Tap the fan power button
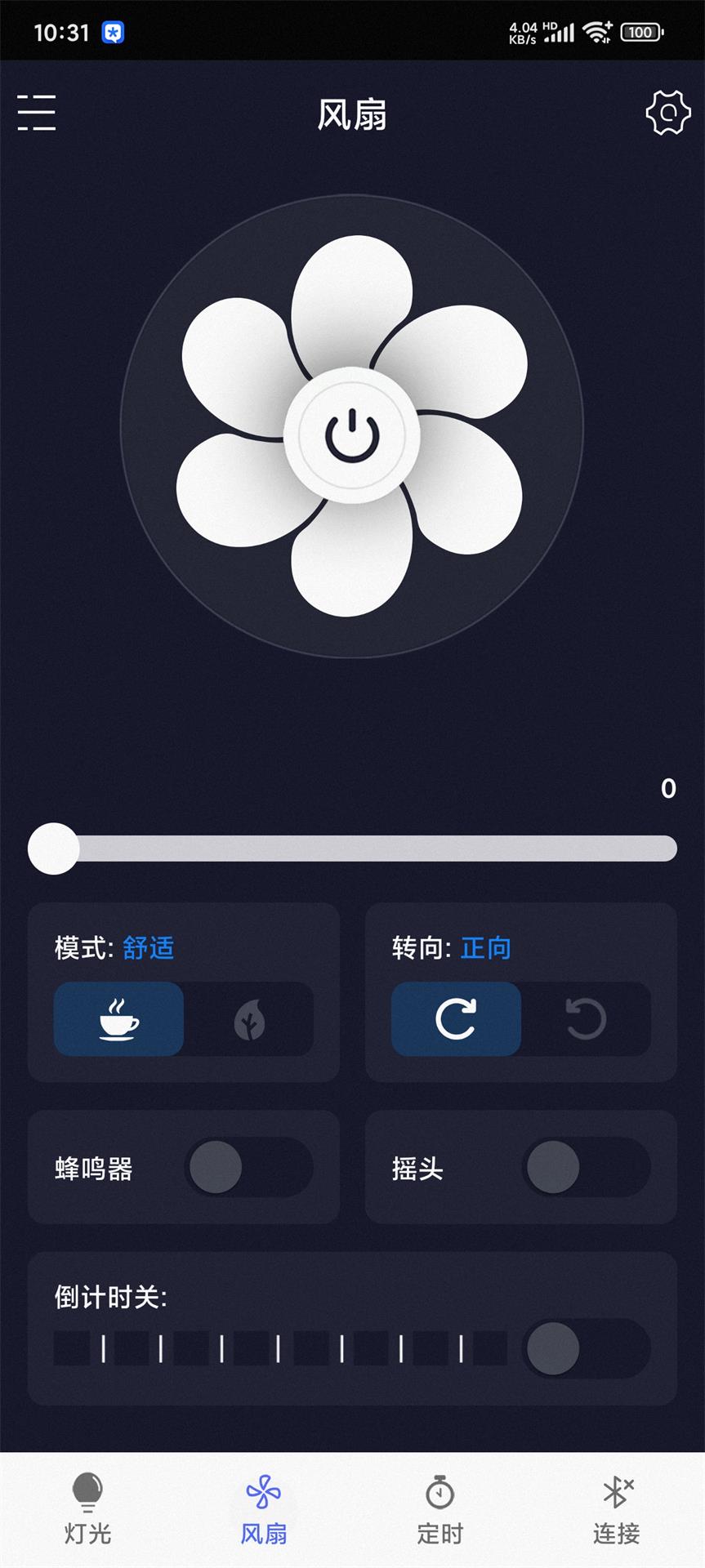 tap(352, 435)
